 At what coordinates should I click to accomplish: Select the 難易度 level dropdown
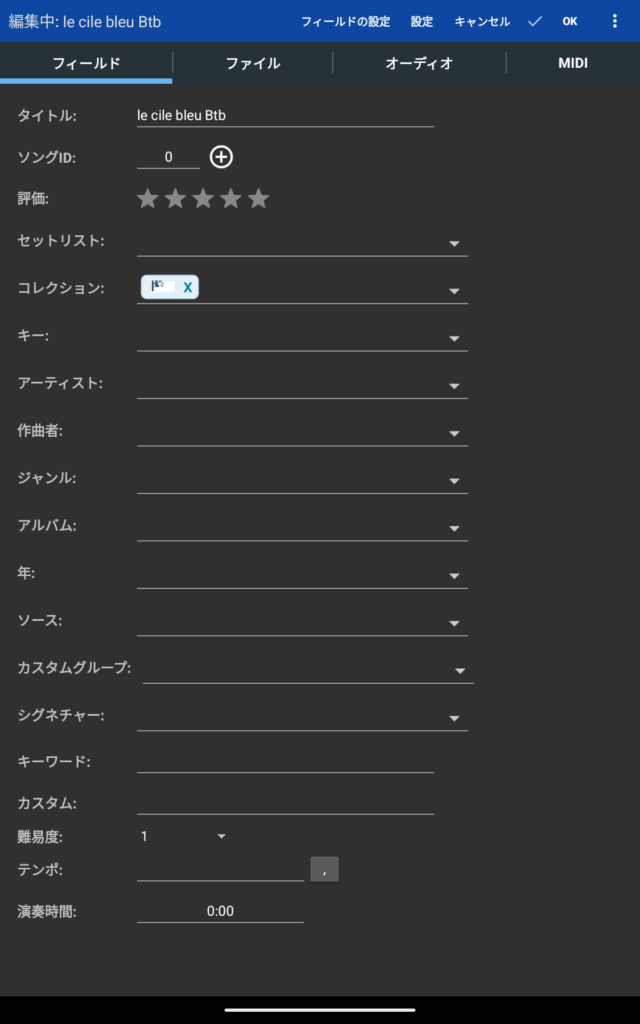point(185,836)
